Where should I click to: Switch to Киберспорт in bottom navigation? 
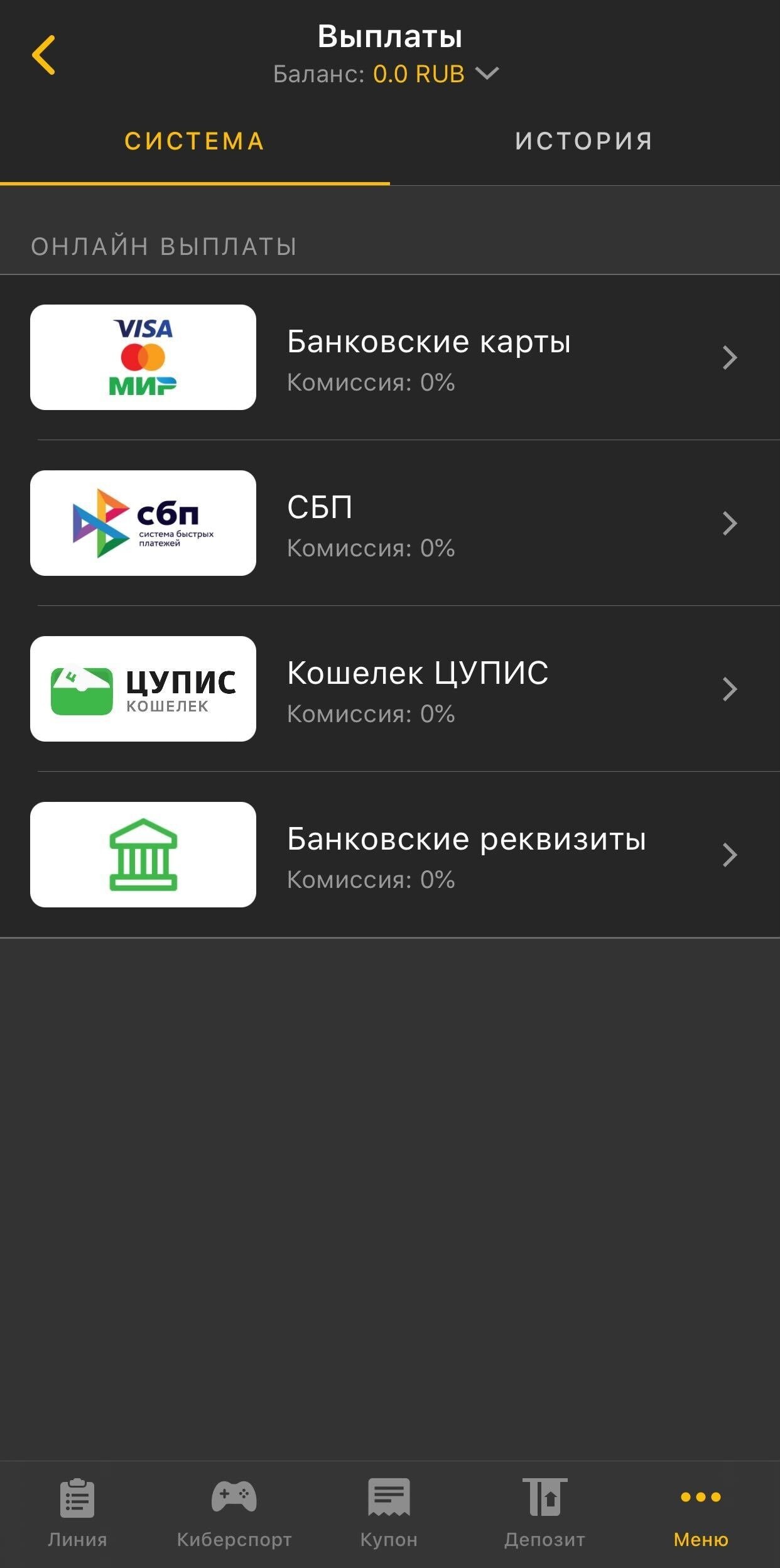tap(234, 1513)
